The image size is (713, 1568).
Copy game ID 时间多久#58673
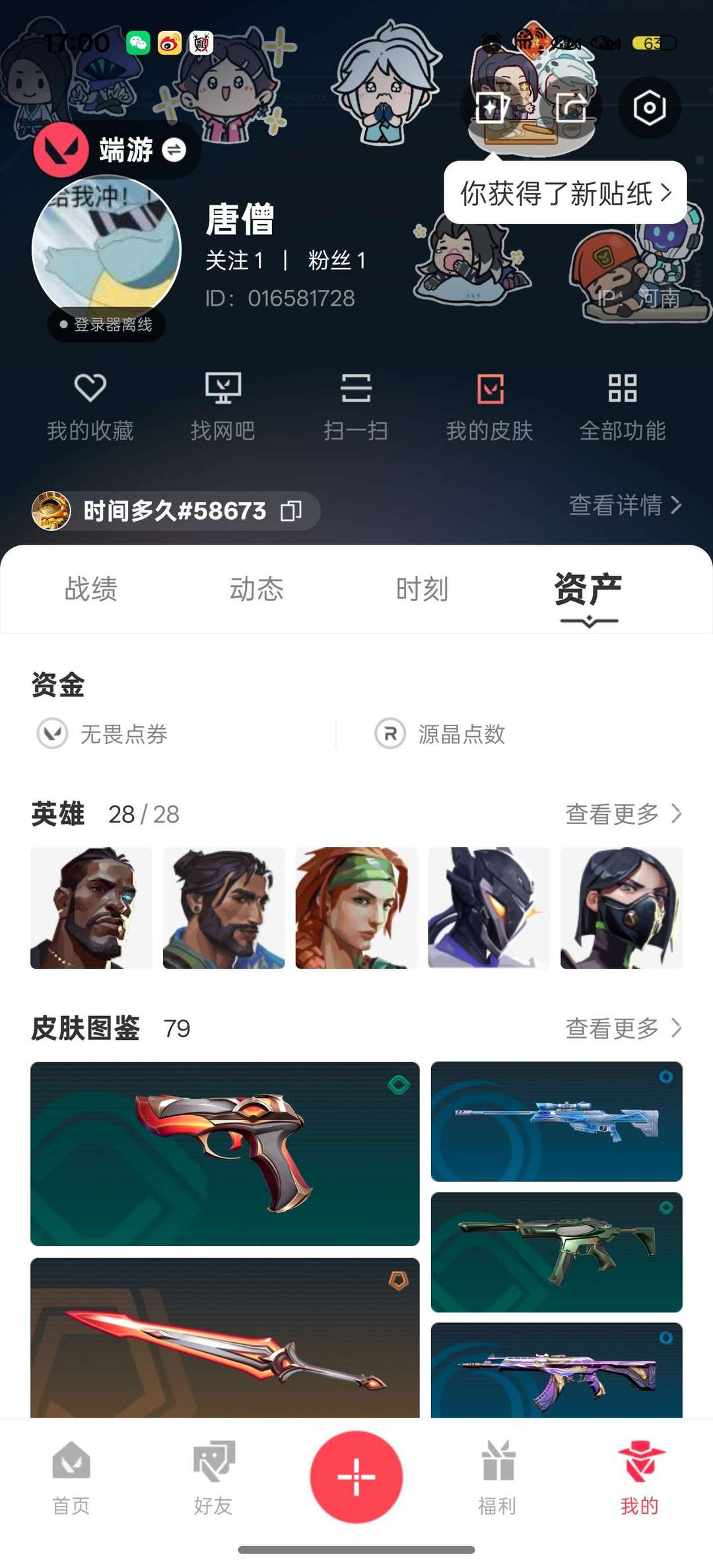point(291,511)
